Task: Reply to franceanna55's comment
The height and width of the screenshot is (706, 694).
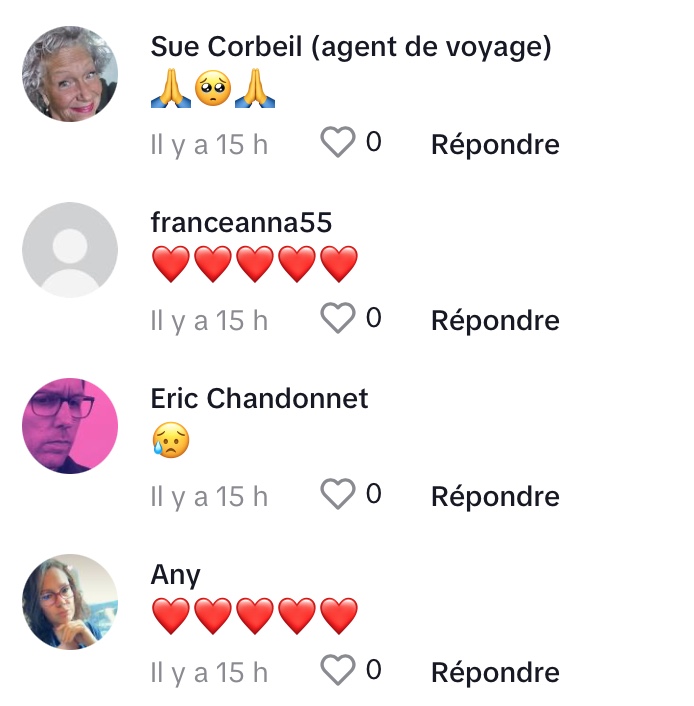Action: pyautogui.click(x=494, y=320)
